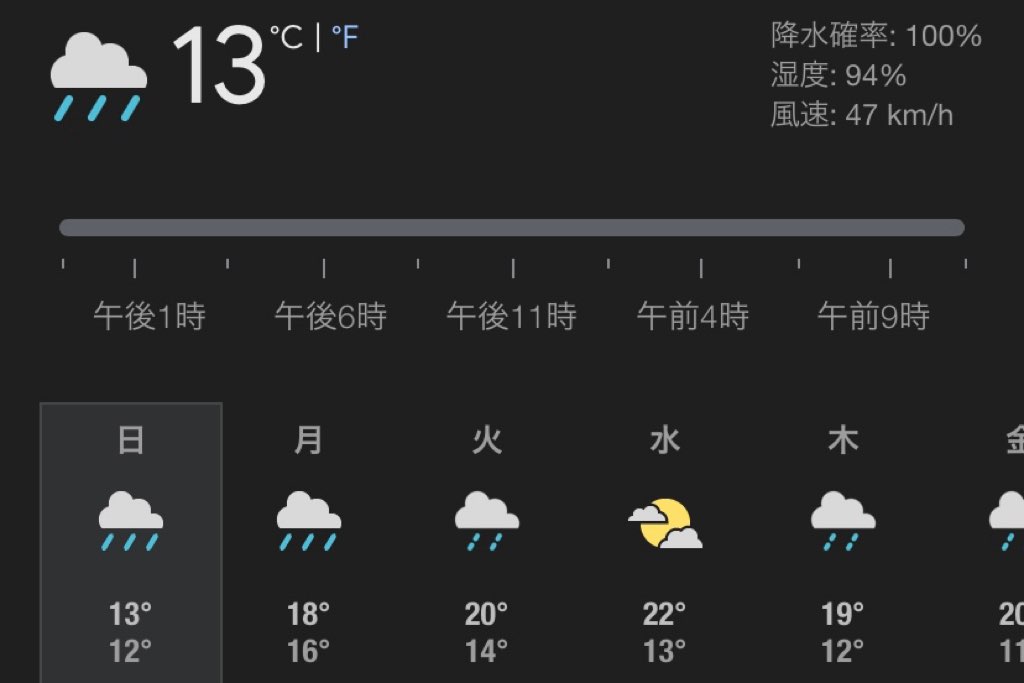The width and height of the screenshot is (1024, 683).
Task: Switch temperature unit to °F
Action: [345, 38]
